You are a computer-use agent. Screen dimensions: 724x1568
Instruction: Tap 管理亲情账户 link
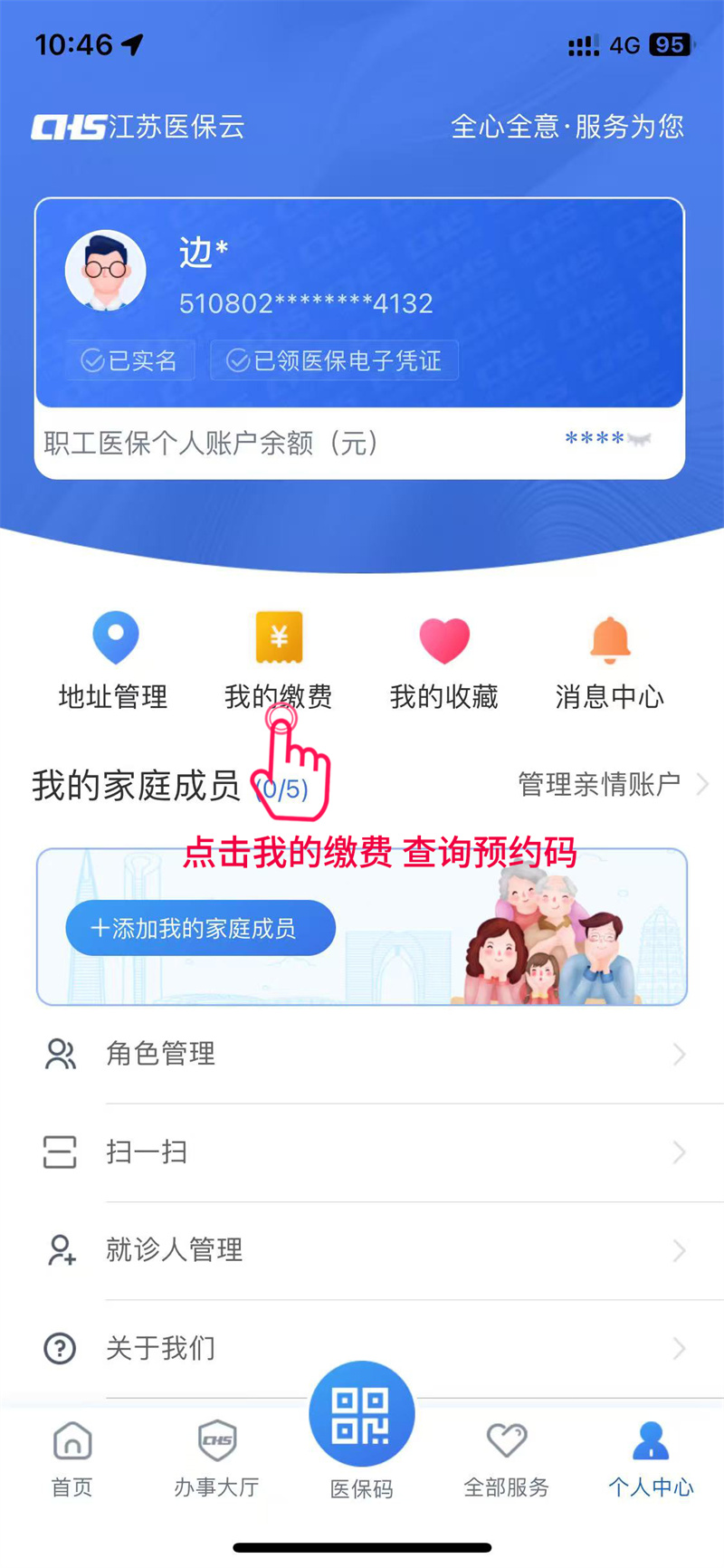click(x=612, y=784)
